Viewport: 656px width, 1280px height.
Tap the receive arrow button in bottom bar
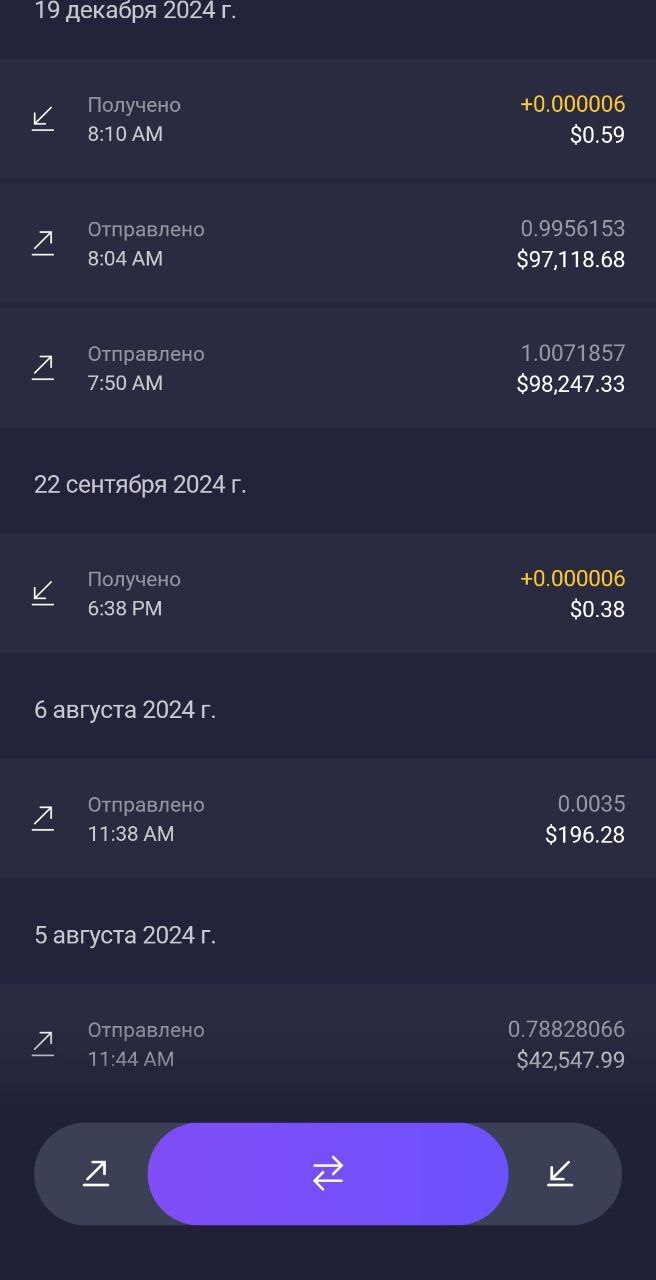click(560, 1173)
